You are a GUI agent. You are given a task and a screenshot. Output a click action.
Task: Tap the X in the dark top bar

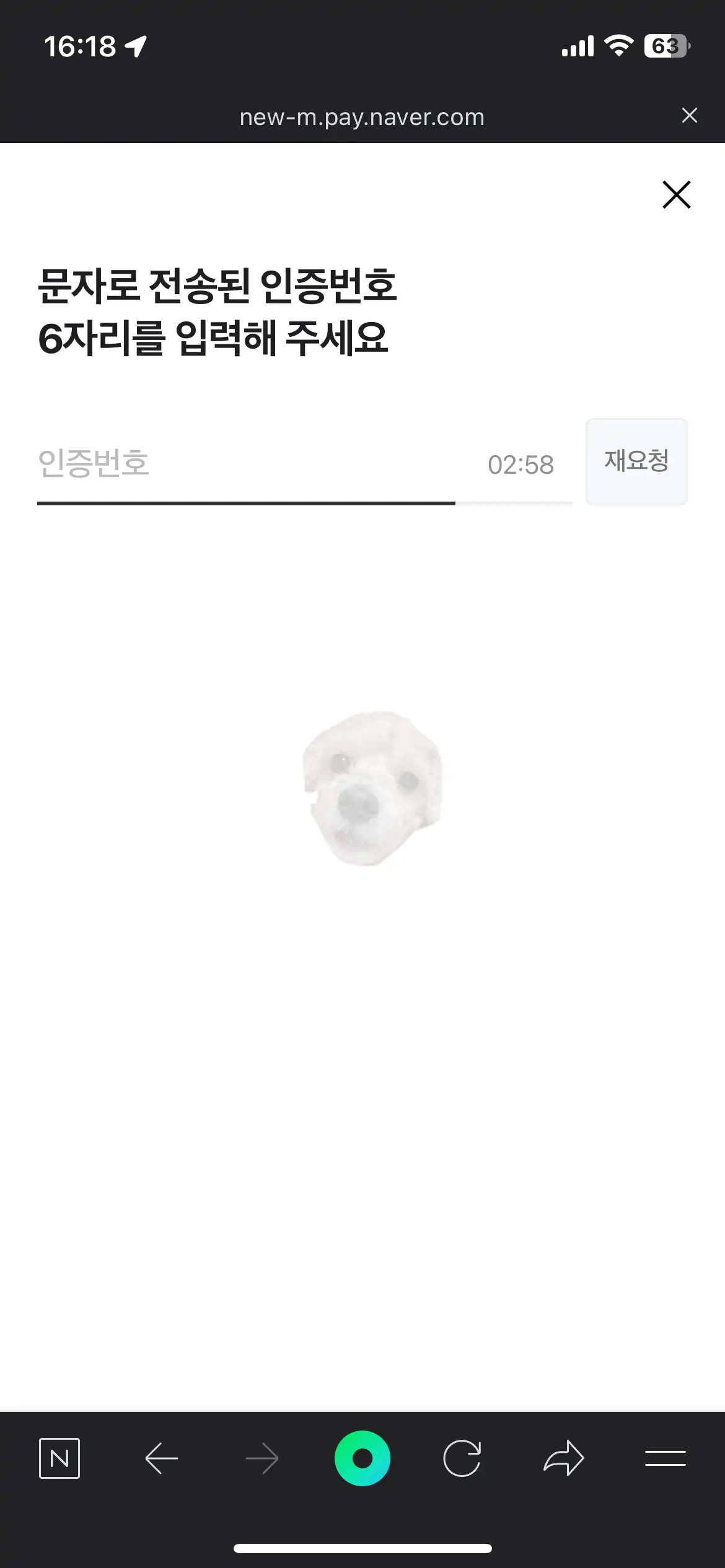click(689, 115)
